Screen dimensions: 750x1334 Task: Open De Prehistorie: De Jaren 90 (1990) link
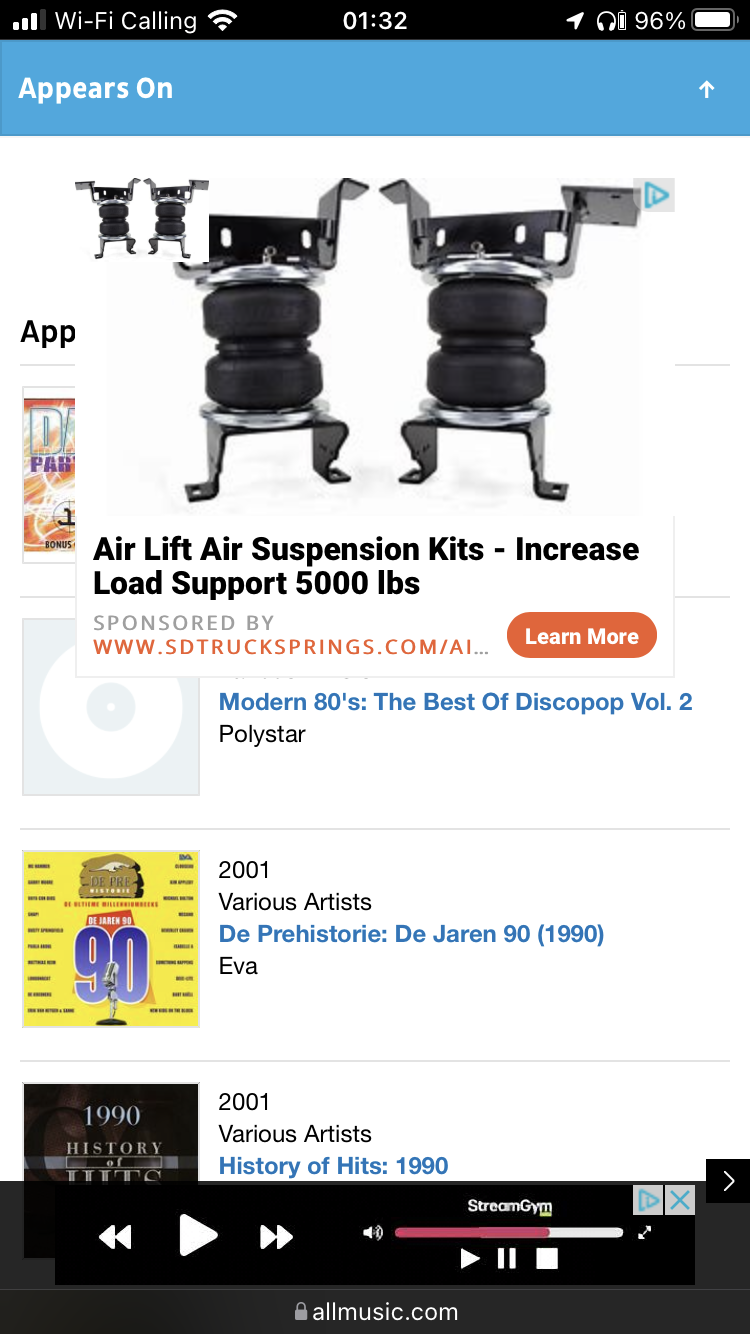coord(411,934)
